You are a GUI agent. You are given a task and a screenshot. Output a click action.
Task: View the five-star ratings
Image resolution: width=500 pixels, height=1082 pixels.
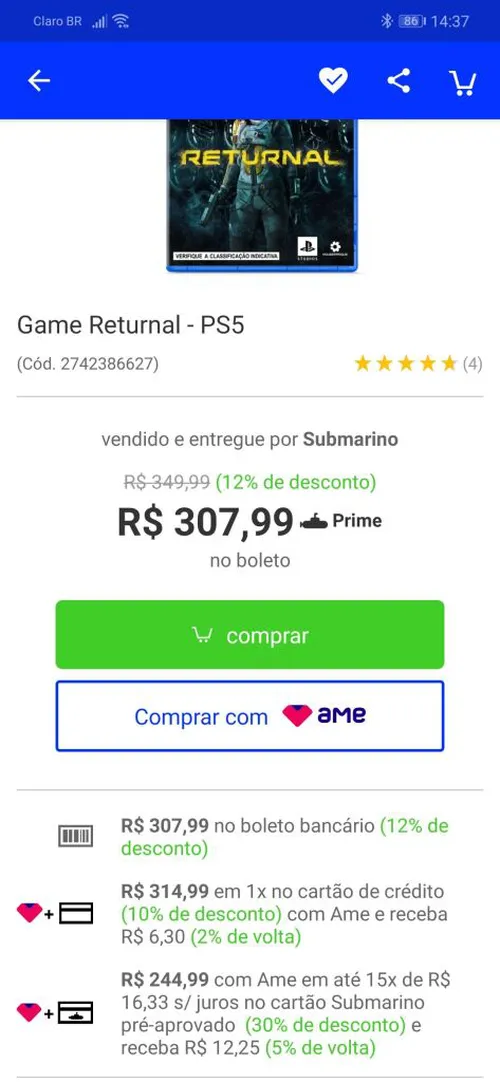(x=417, y=364)
